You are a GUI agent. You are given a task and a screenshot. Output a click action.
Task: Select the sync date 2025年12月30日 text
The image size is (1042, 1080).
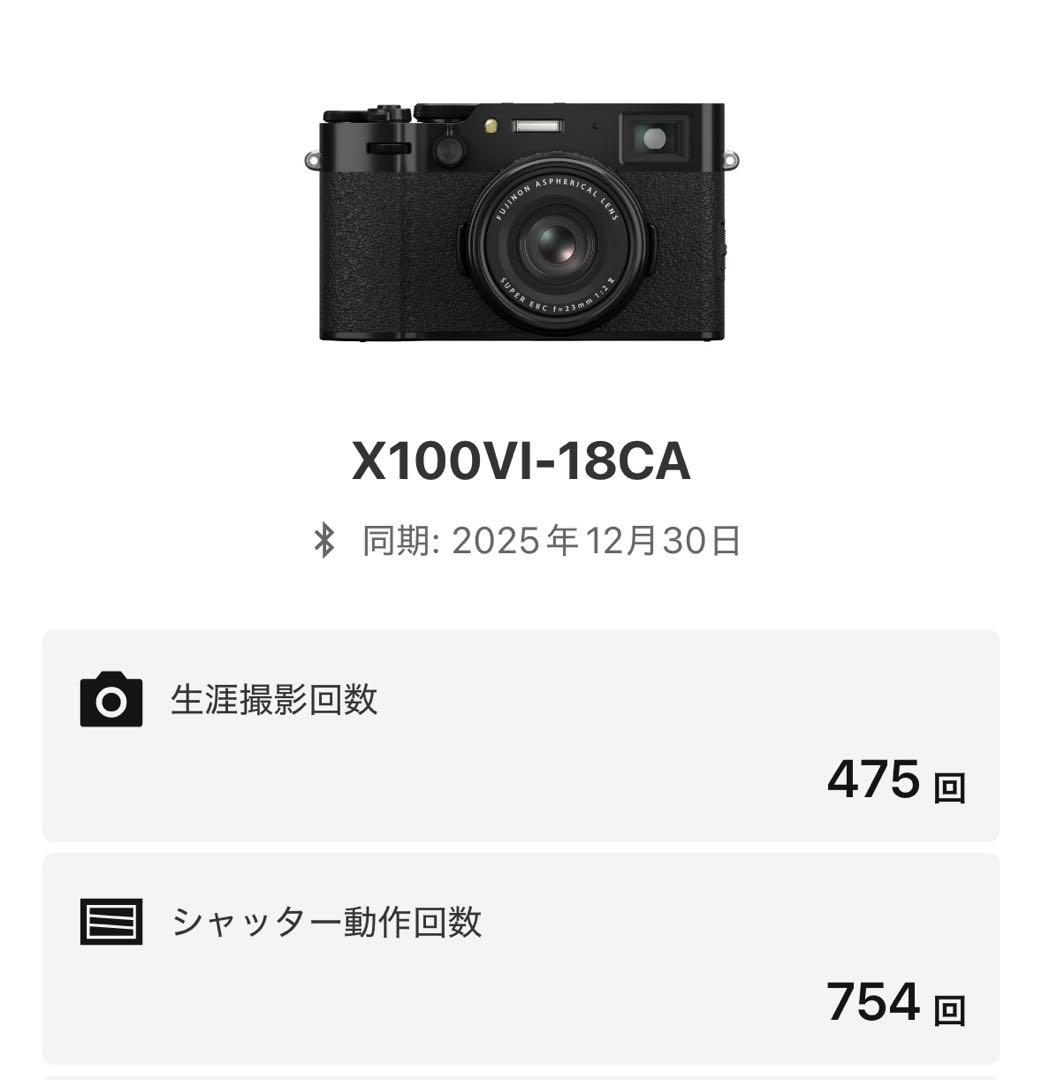[555, 538]
